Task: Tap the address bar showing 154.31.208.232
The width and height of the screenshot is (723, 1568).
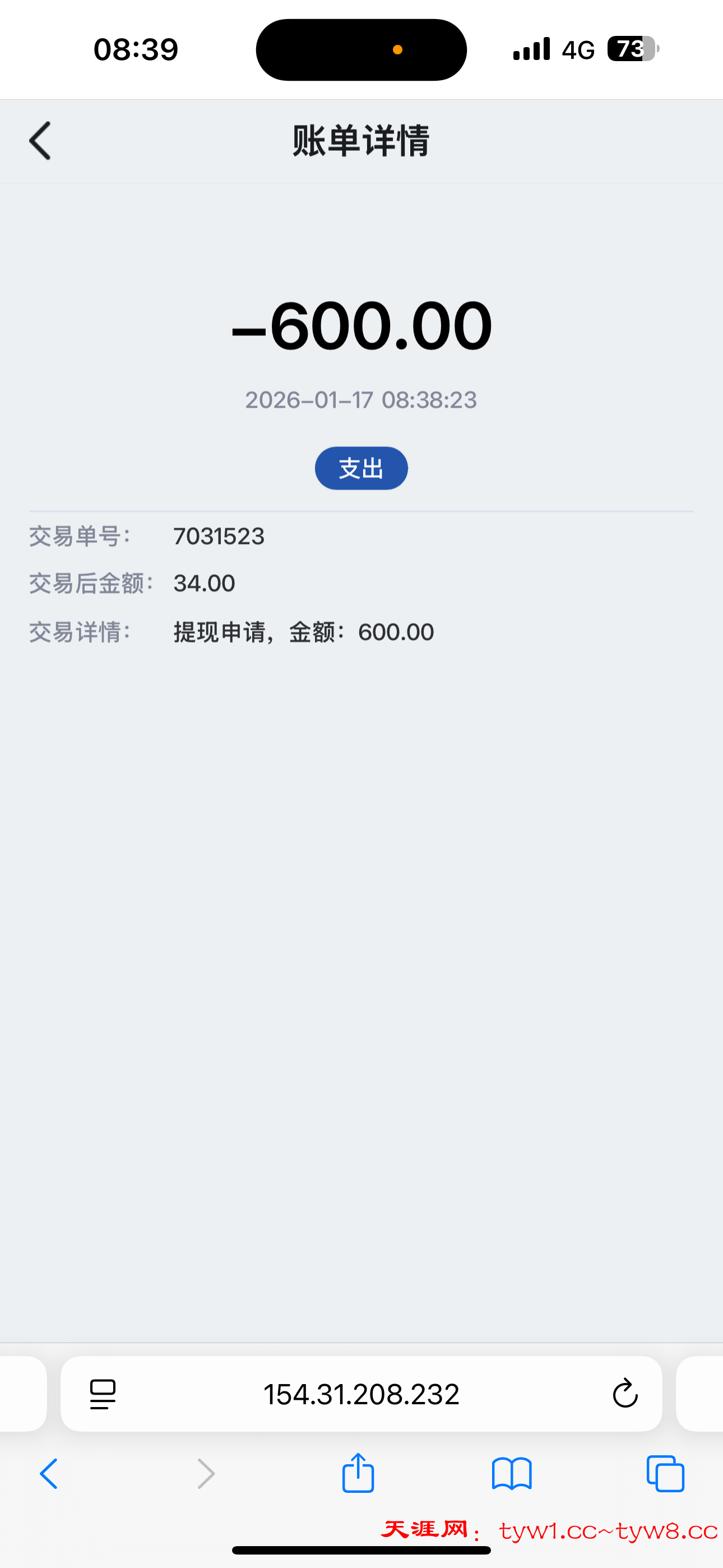Action: click(361, 1395)
